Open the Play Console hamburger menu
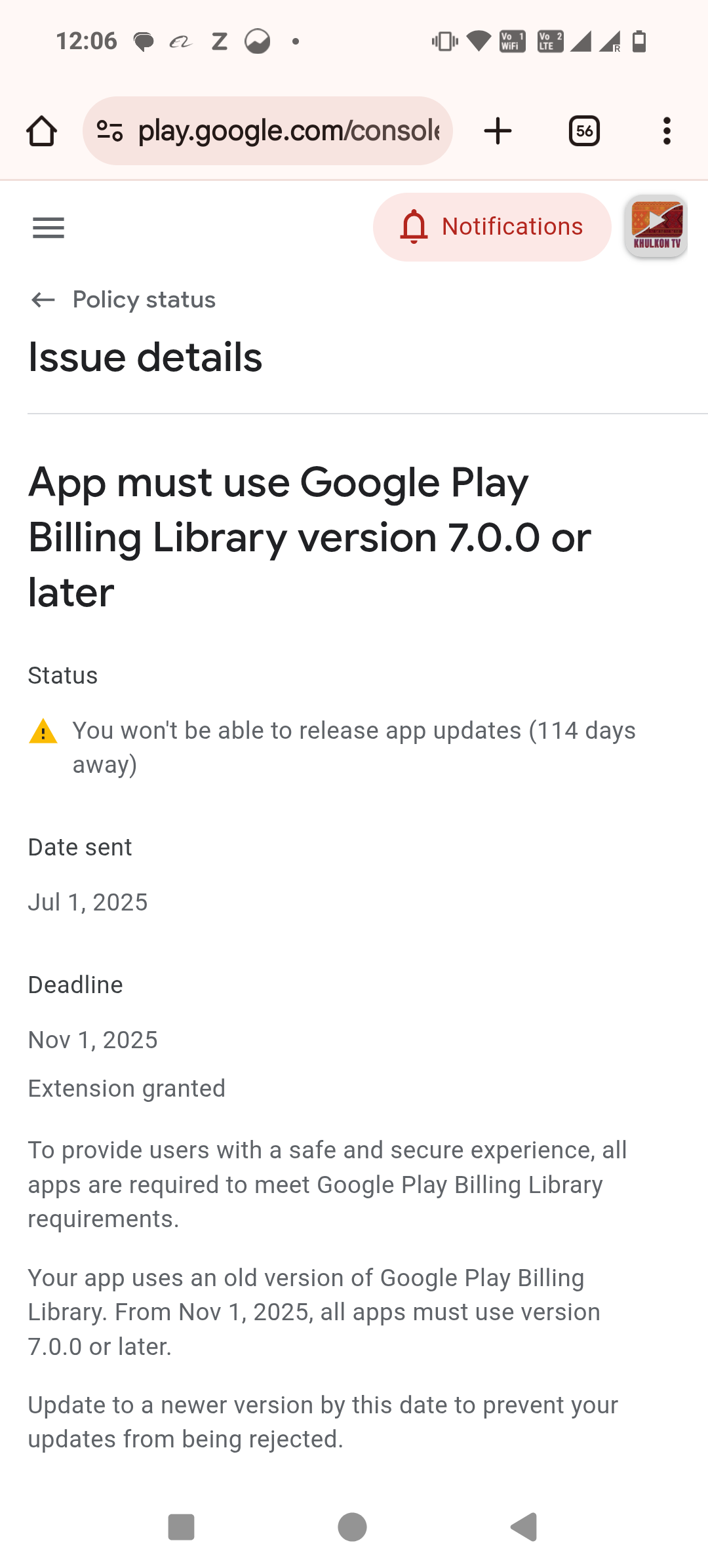Screen dimensions: 708x1568 pos(49,228)
